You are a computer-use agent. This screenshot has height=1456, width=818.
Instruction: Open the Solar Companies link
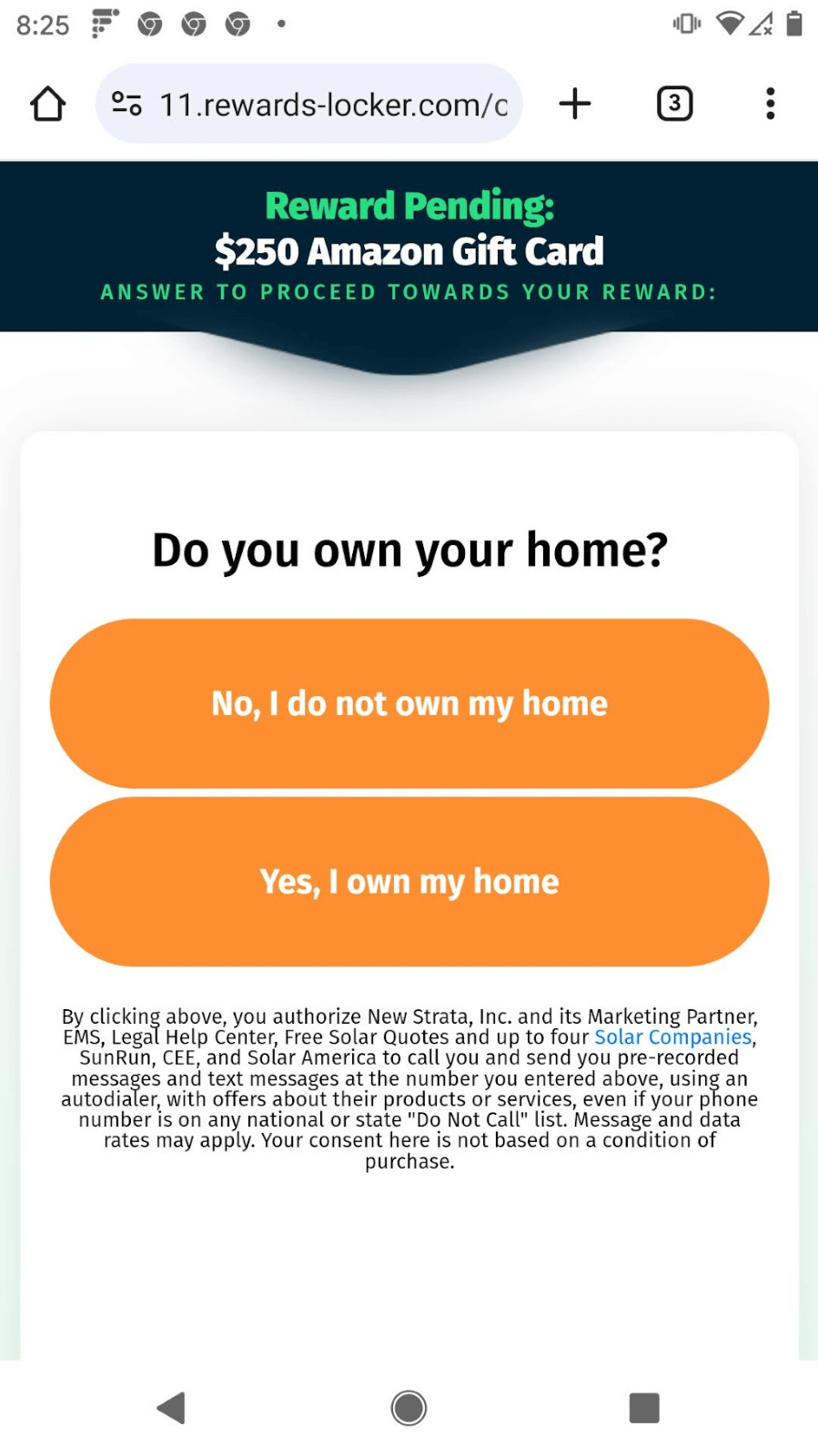pos(672,1037)
